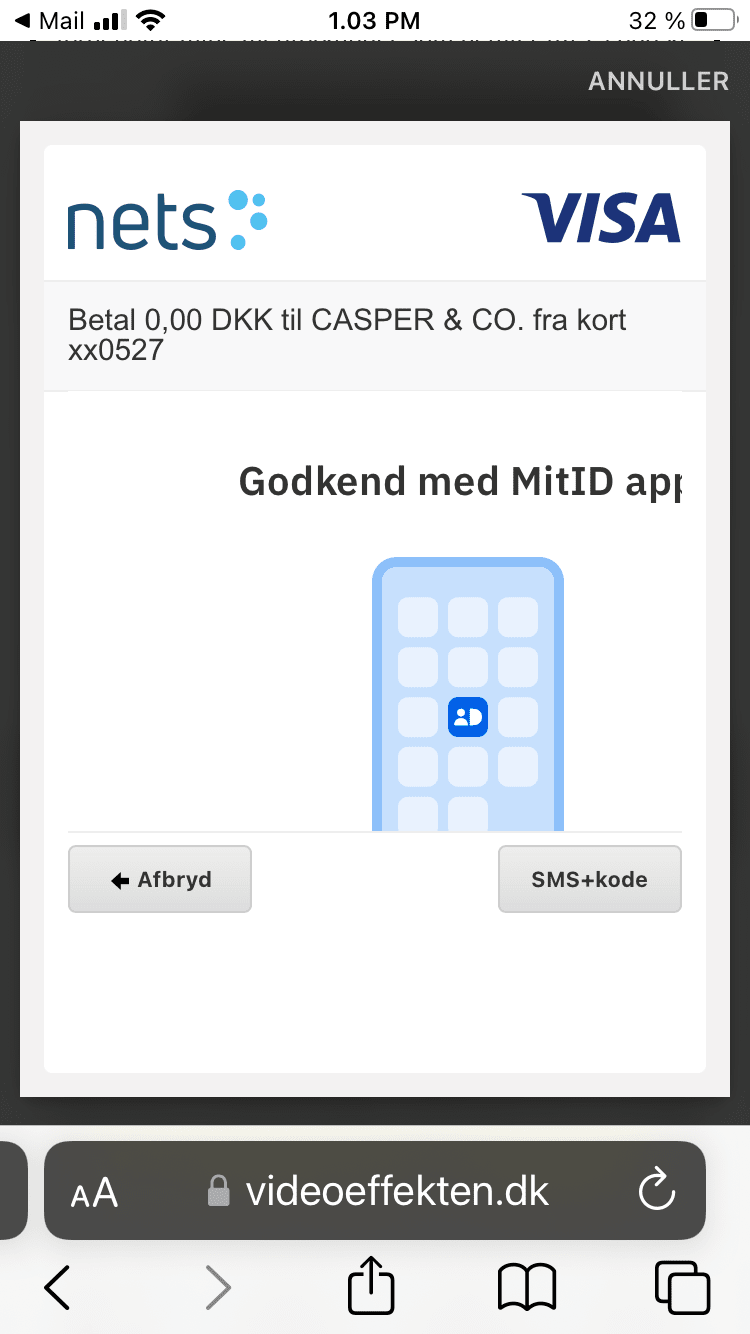Screen dimensions: 750x1334
Task: Open the AA text size menu
Action: pos(94,1192)
